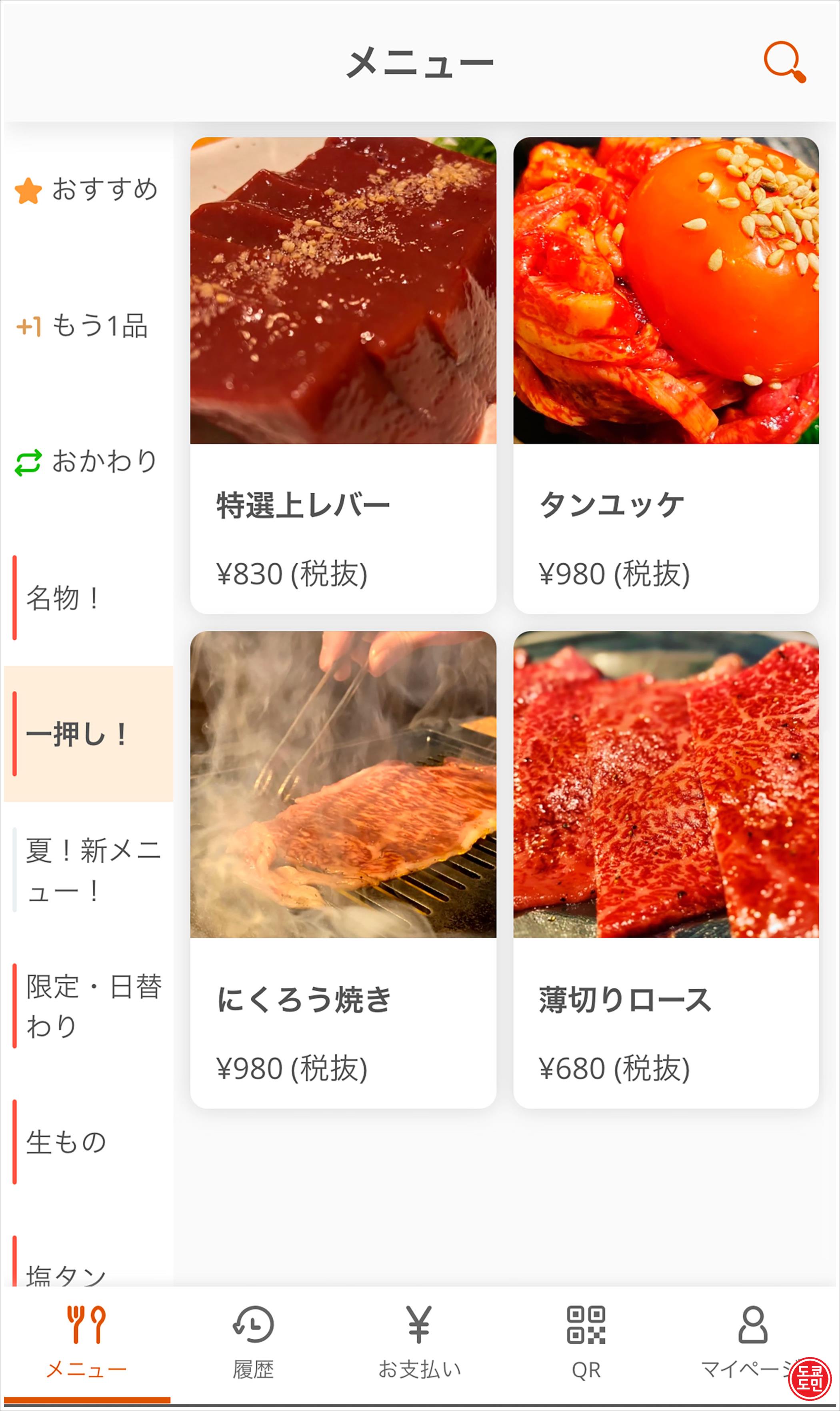View the 薄切りロース item card
Viewport: 840px width, 1411px height.
pyautogui.click(x=666, y=869)
